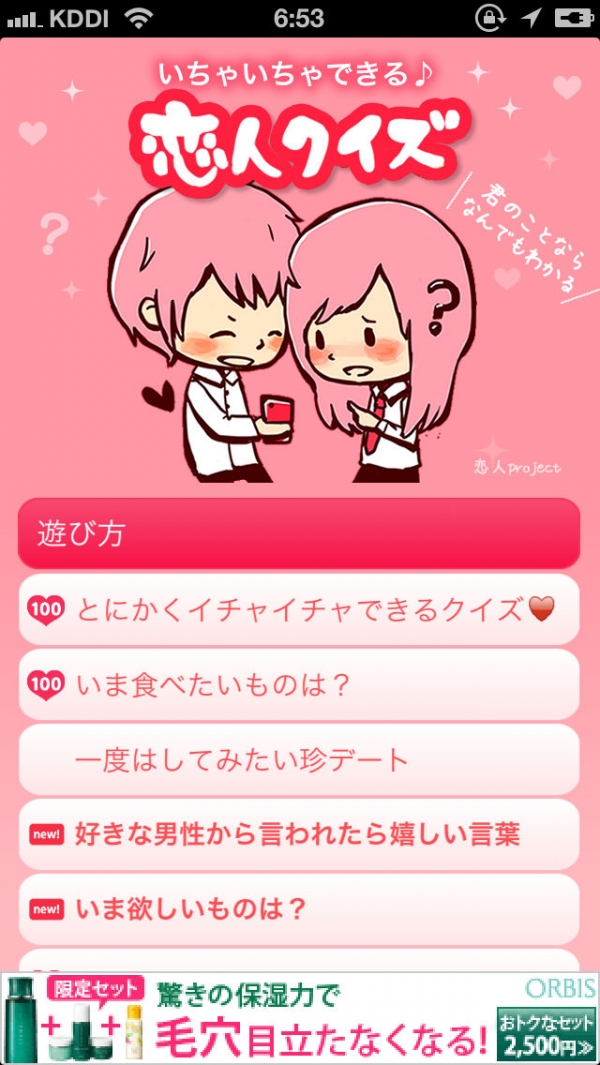Choose the いま欲しいものは？ quiz
The image size is (600, 1065).
299,910
